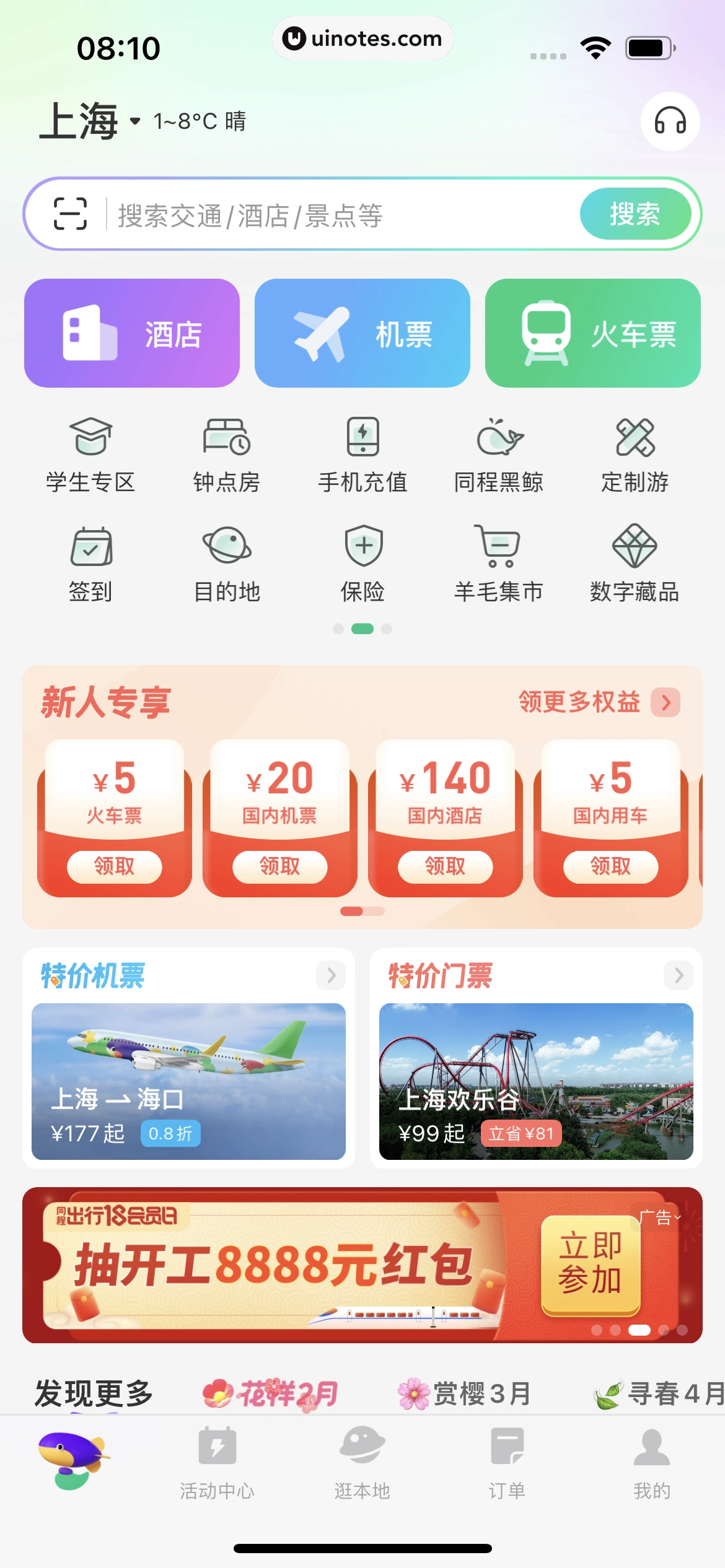Screen dimensions: 725x1568
Task: Open the 酒店 hotel booking section
Action: pos(132,333)
